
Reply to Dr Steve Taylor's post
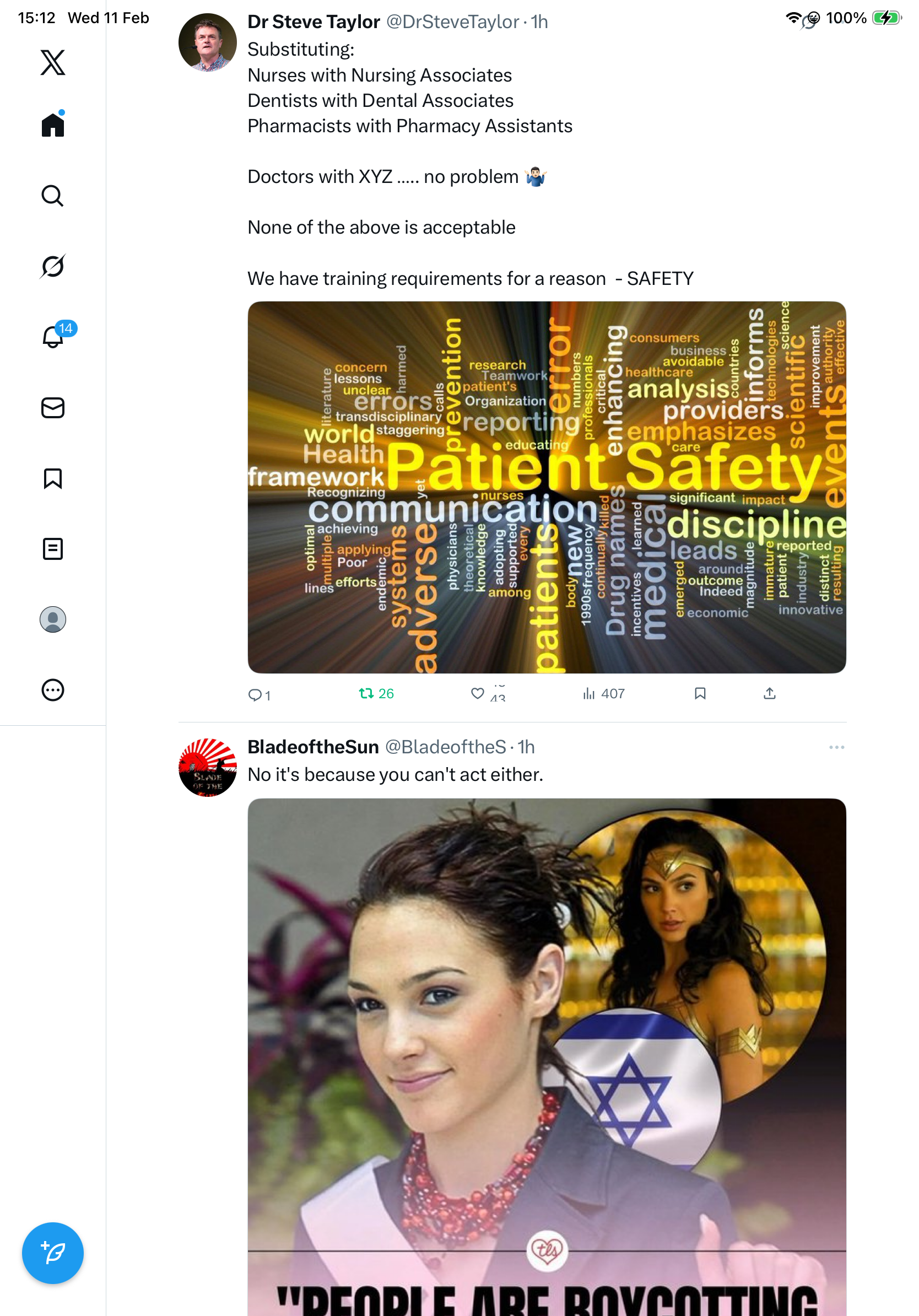coord(255,695)
